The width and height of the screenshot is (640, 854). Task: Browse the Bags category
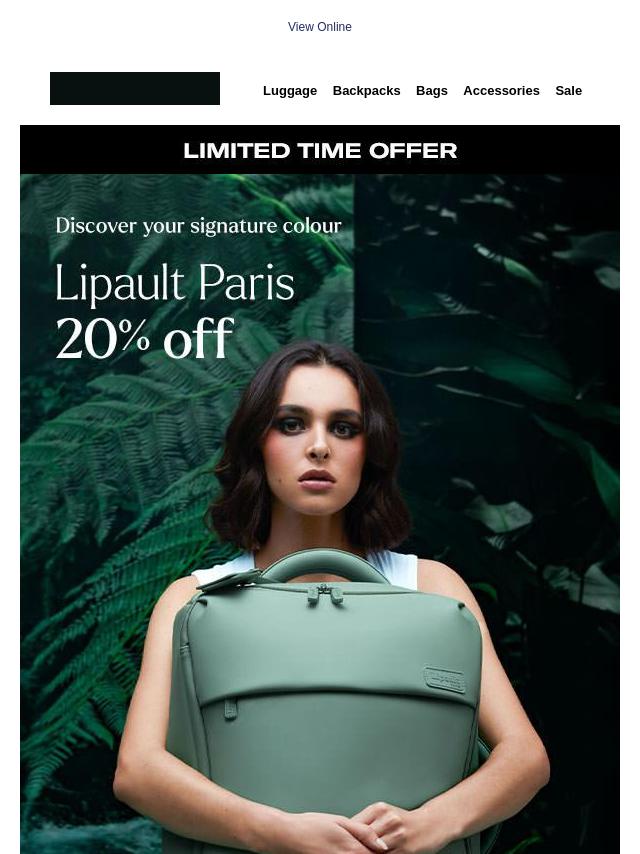[x=431, y=91]
